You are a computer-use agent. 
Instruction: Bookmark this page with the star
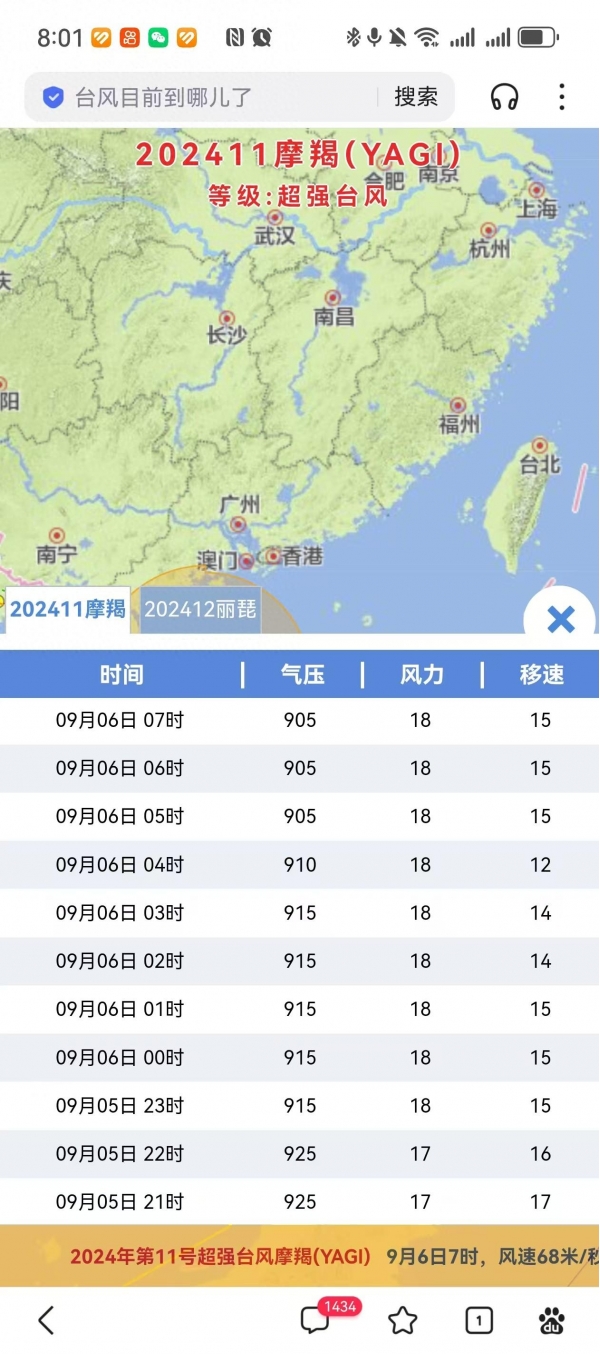[403, 1320]
